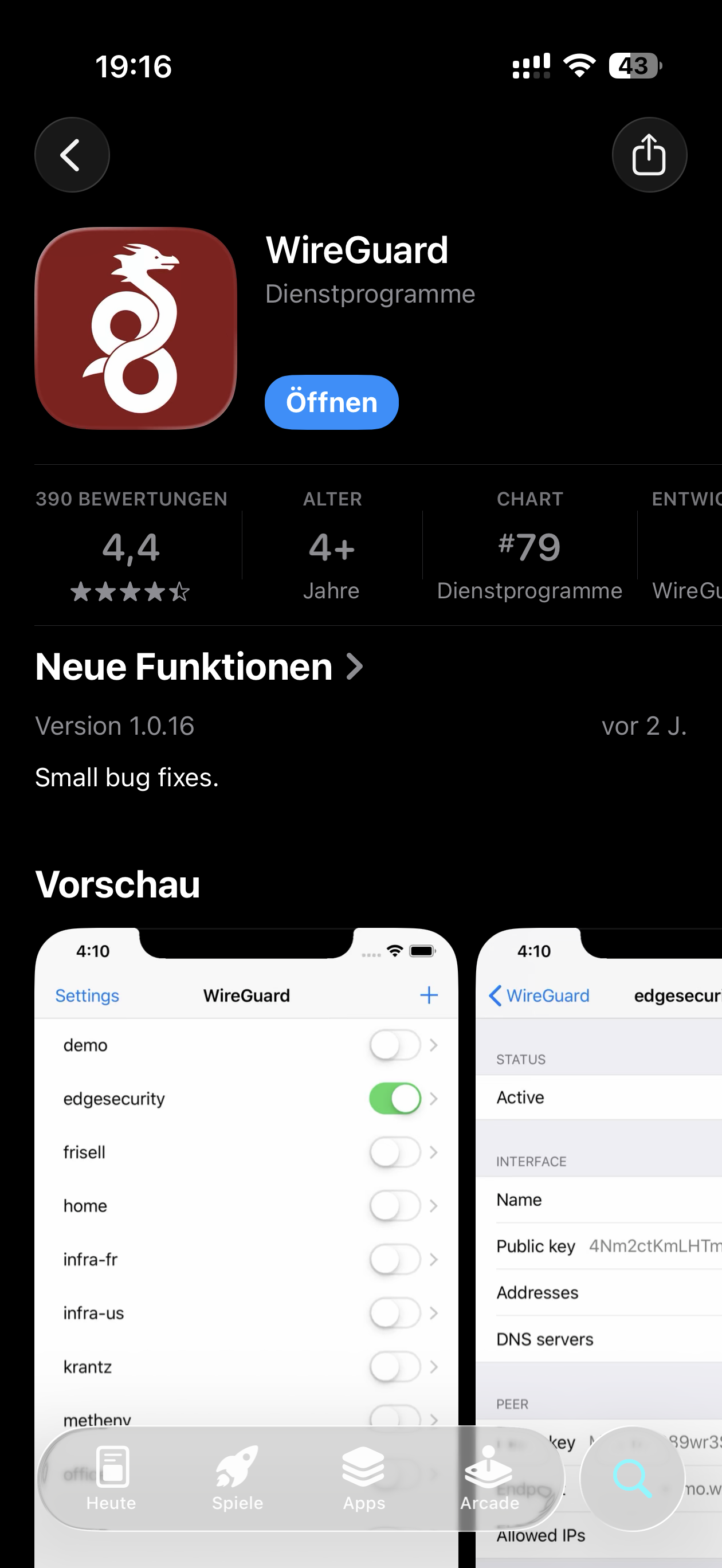Viewport: 722px width, 1568px height.
Task: Go back to the previous page
Action: (72, 155)
